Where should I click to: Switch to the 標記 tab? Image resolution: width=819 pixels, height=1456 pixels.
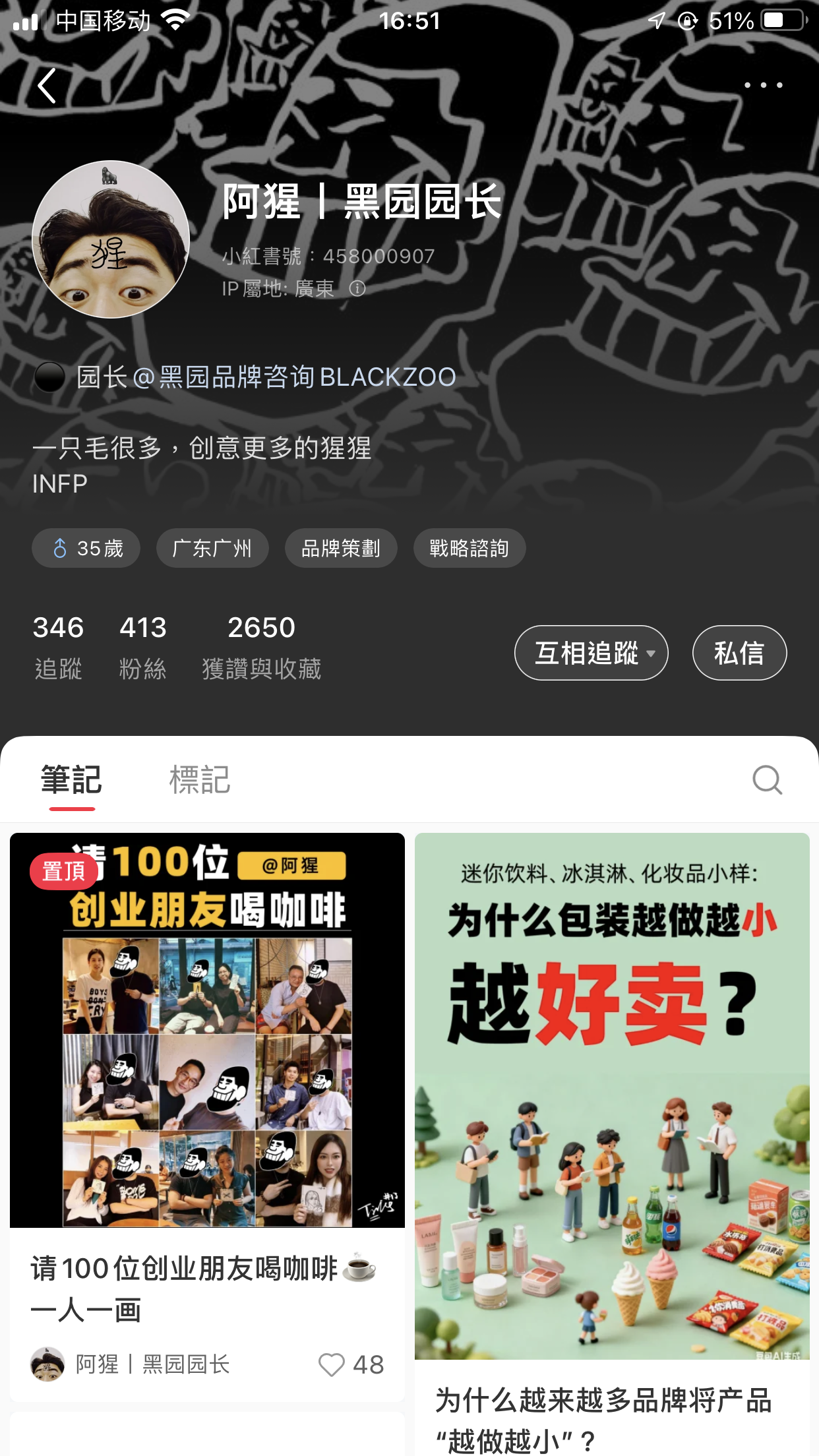click(199, 780)
